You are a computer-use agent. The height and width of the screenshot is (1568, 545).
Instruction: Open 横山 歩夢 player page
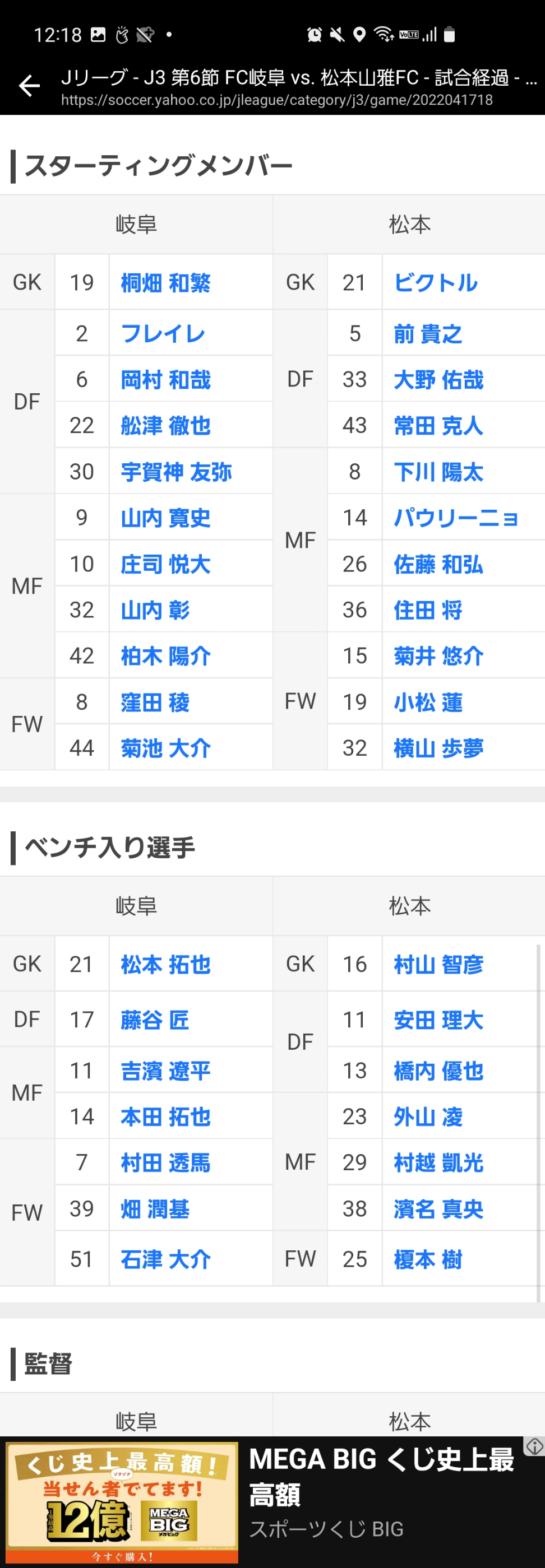pyautogui.click(x=438, y=748)
